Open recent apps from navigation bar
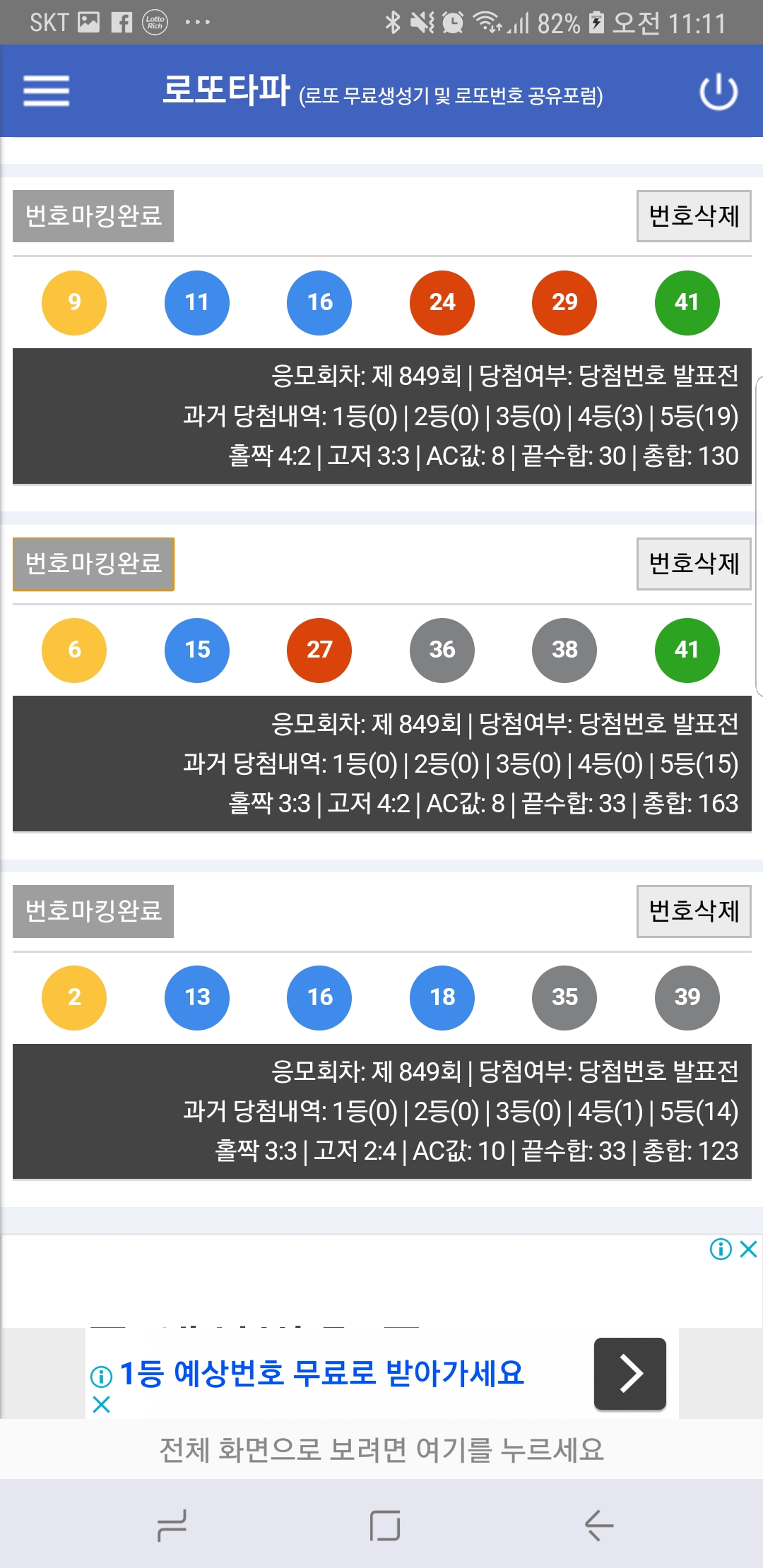The height and width of the screenshot is (1568, 763). (x=172, y=1526)
